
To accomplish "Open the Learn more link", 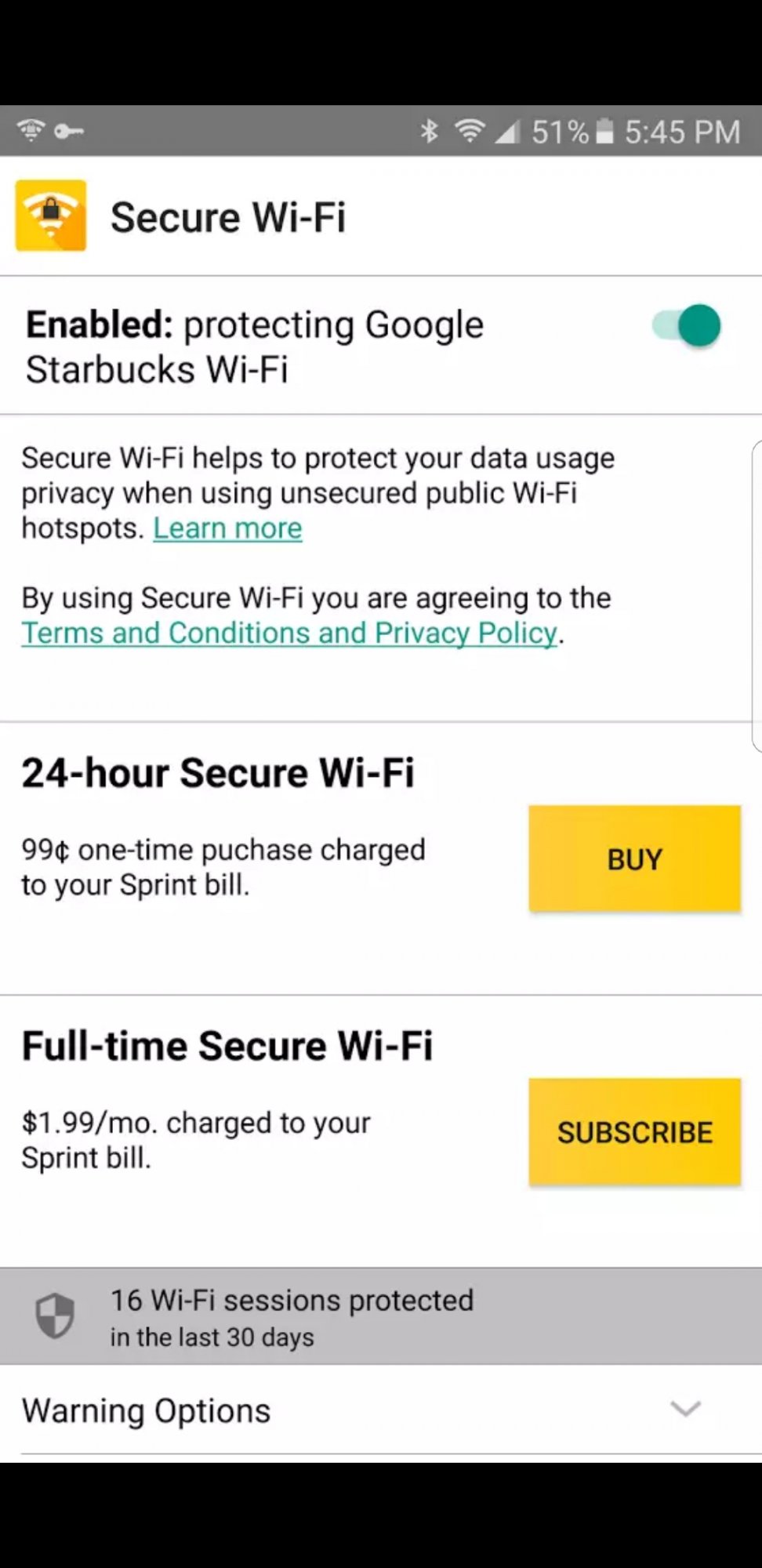I will 227,528.
